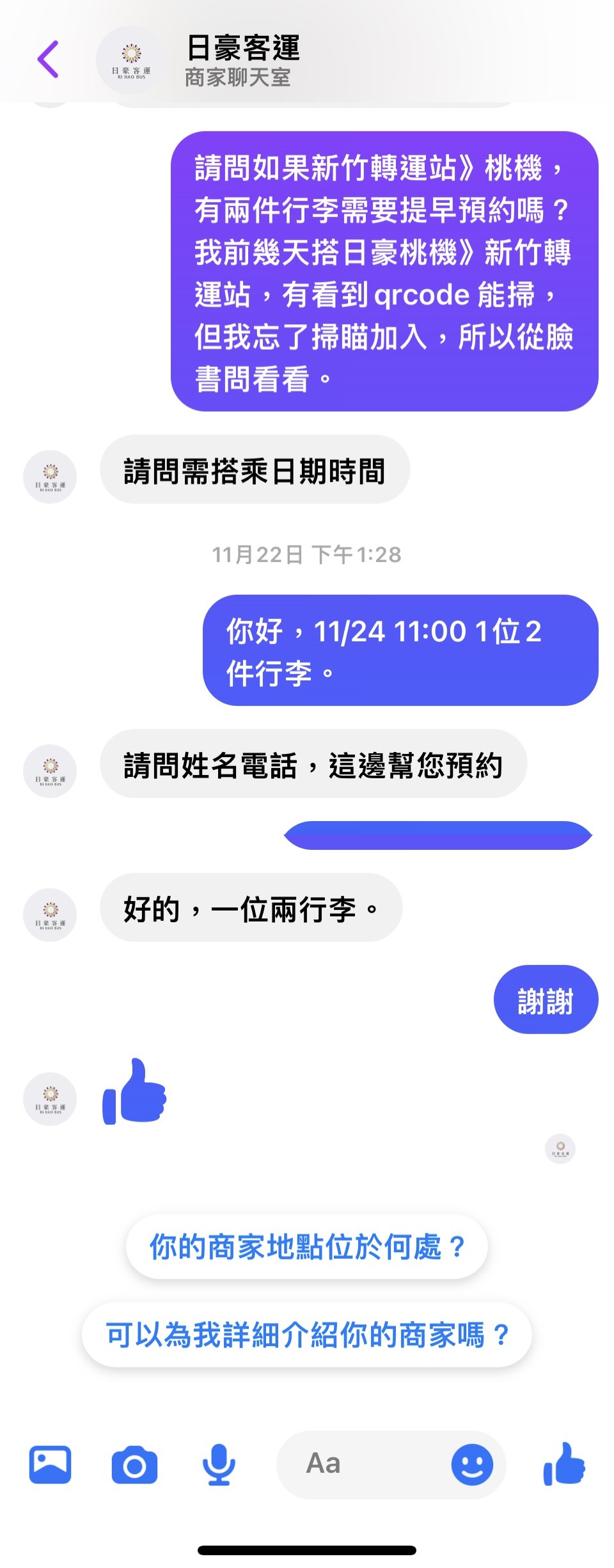Send a thumbs-up like

(x=564, y=1464)
